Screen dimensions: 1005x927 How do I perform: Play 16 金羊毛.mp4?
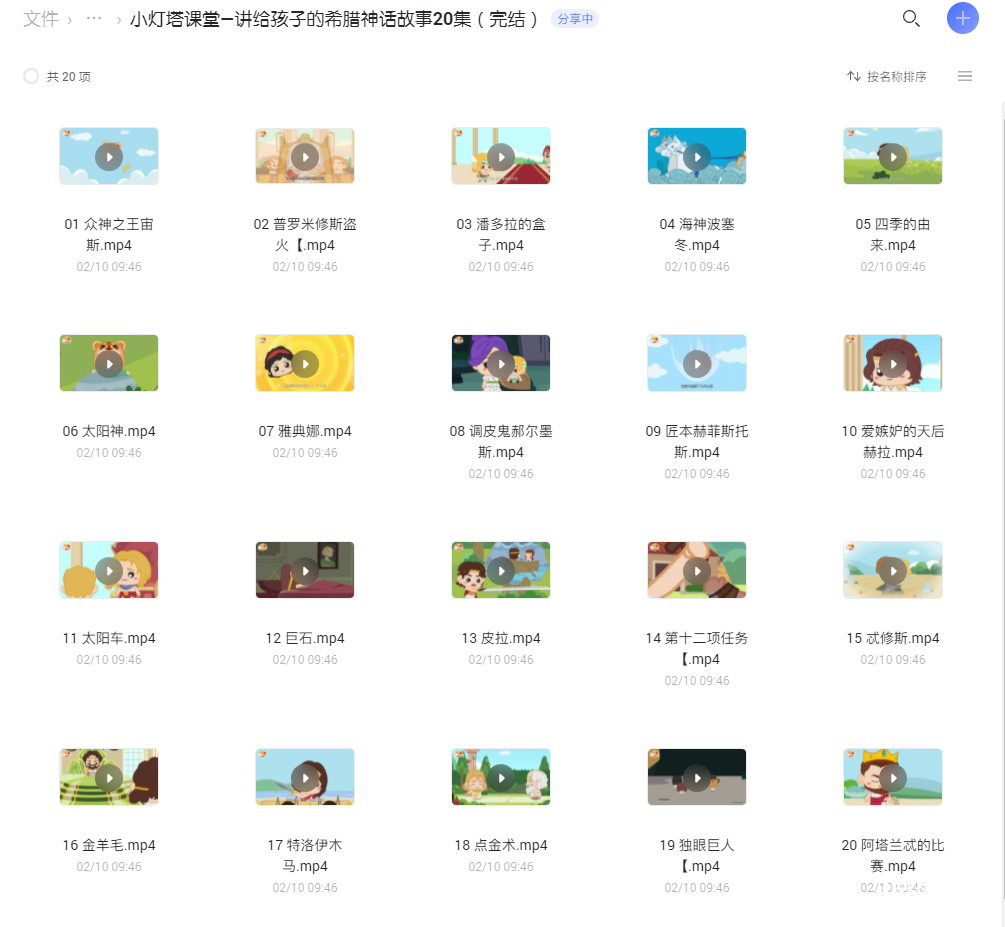pyautogui.click(x=109, y=777)
